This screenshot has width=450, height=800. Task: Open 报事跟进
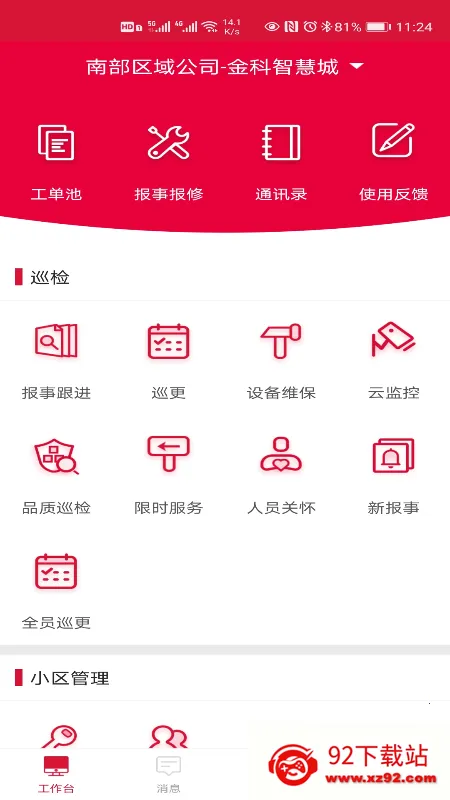(x=56, y=361)
